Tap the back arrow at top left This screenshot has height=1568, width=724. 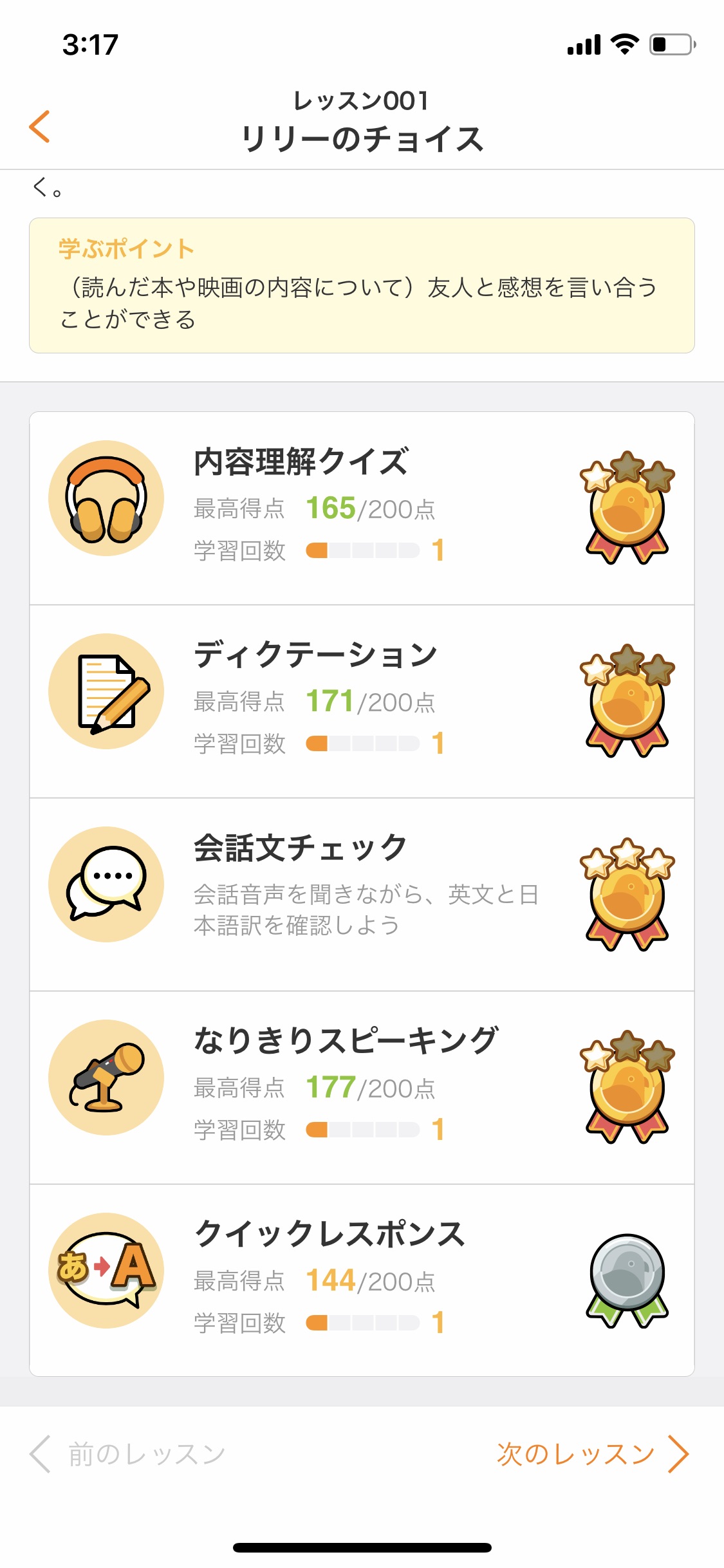41,127
